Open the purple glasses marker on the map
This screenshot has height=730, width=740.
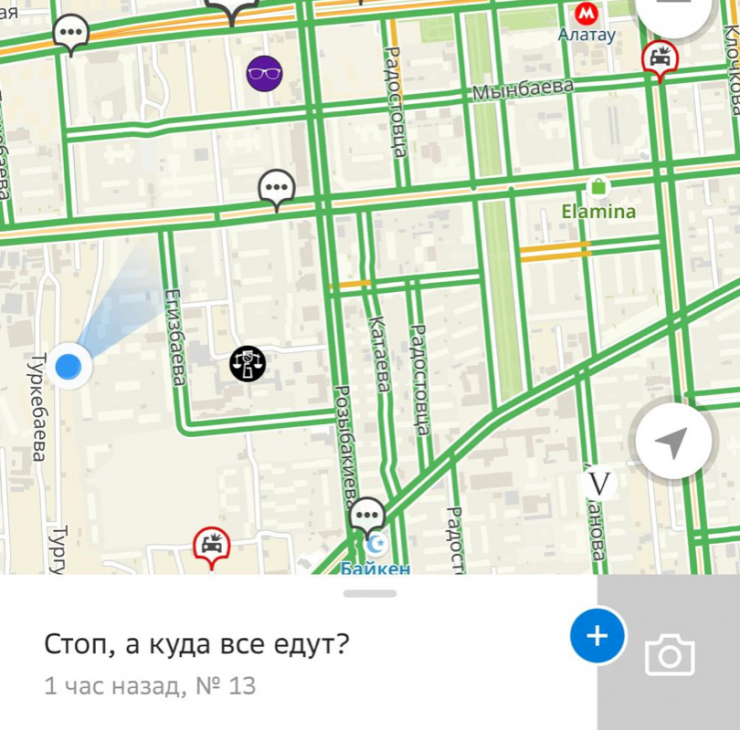(x=264, y=72)
